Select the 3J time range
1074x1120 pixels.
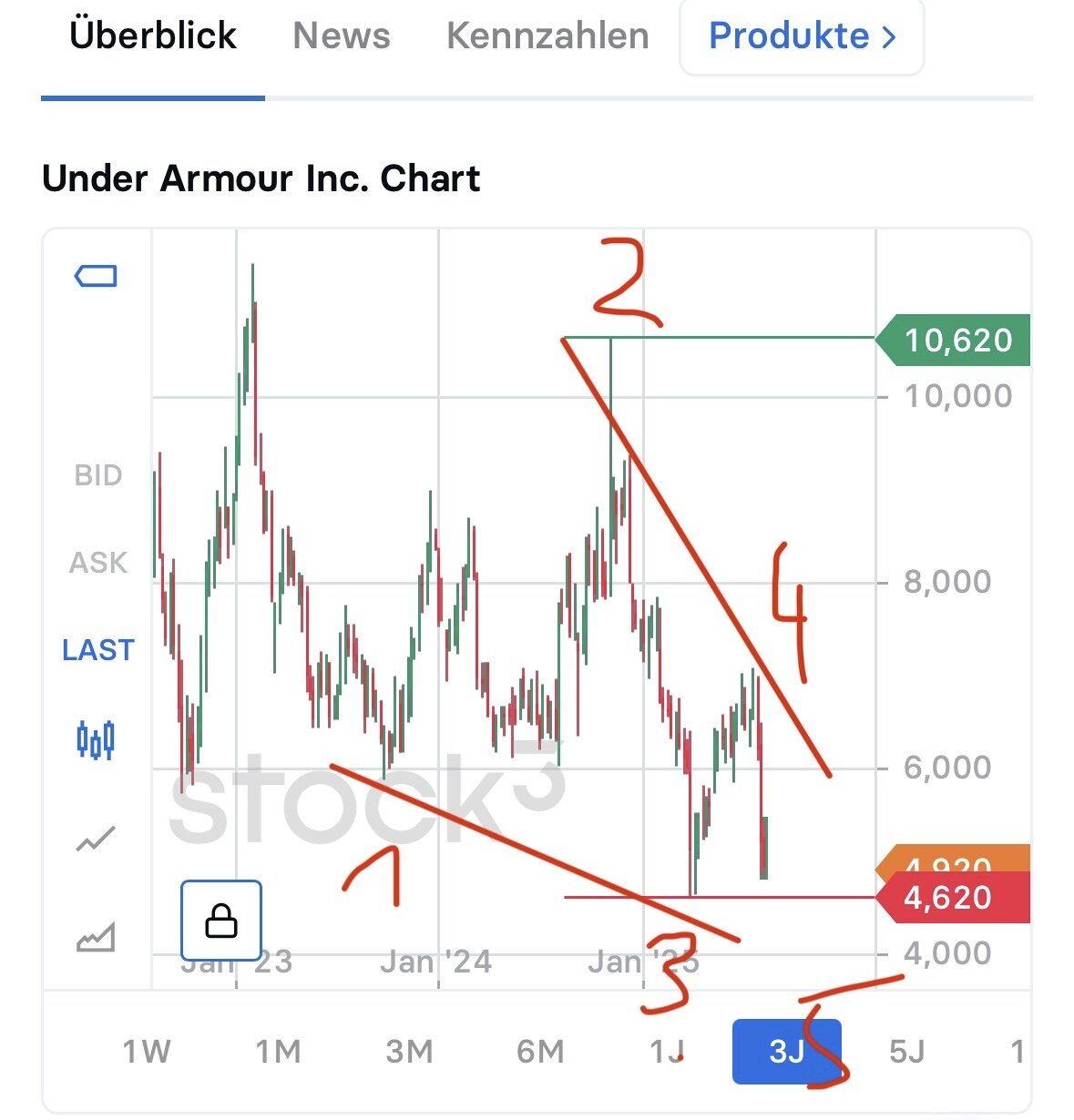[x=786, y=1052]
